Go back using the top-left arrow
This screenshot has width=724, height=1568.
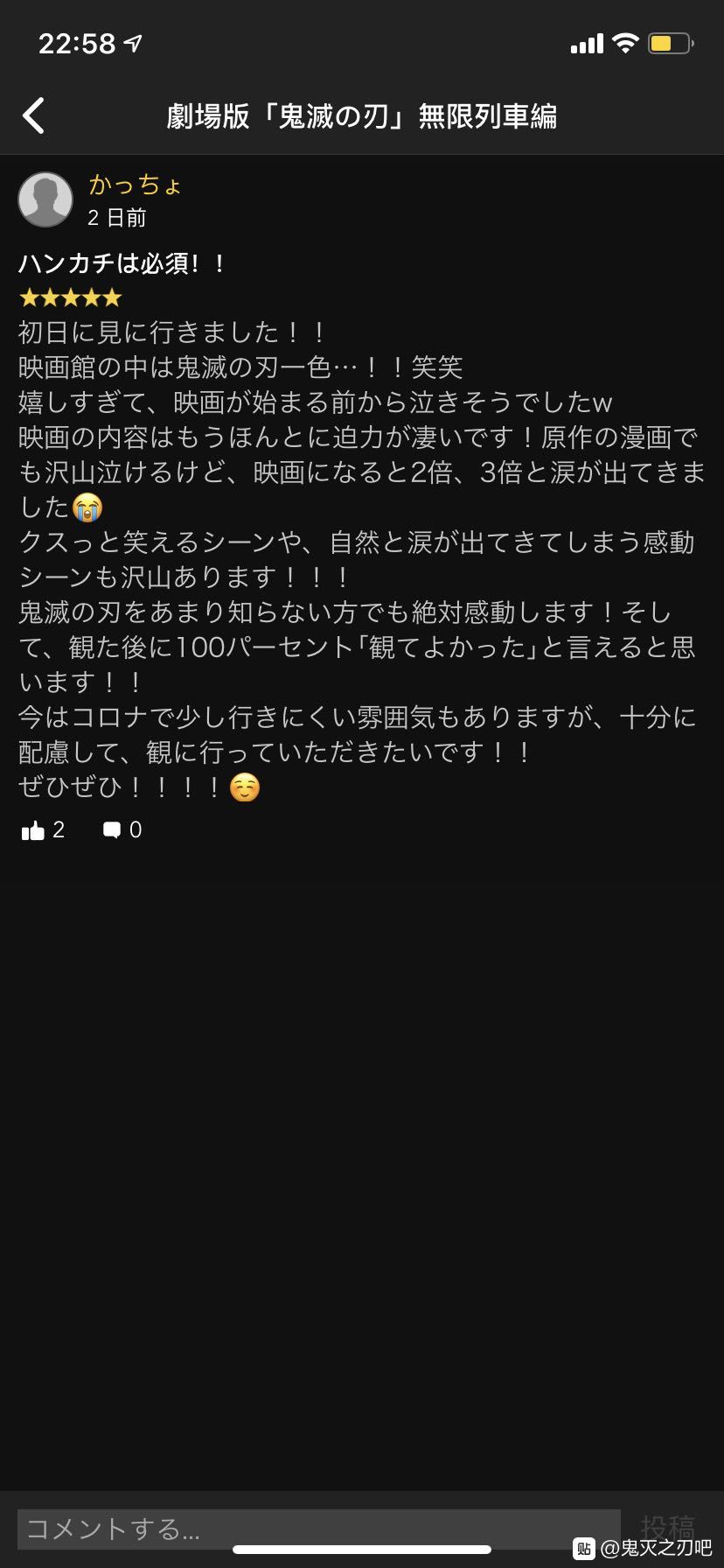coord(33,115)
